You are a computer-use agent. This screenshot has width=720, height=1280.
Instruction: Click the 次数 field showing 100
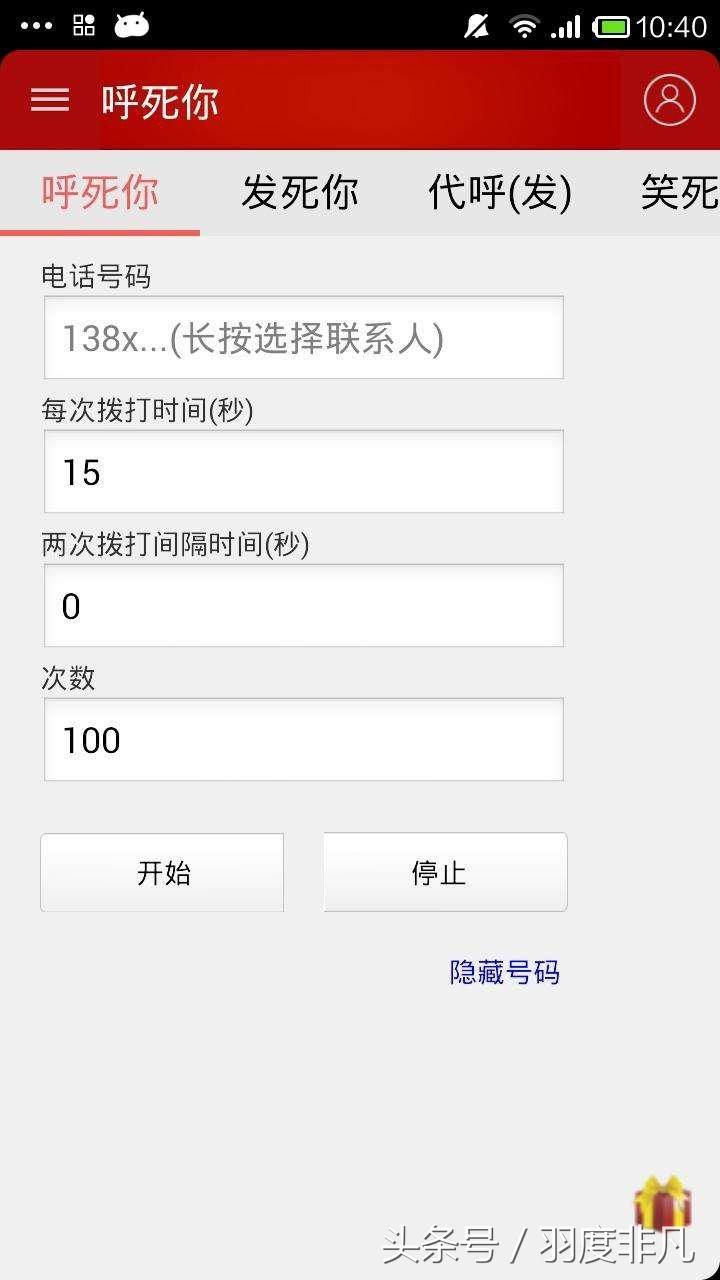pyautogui.click(x=303, y=739)
